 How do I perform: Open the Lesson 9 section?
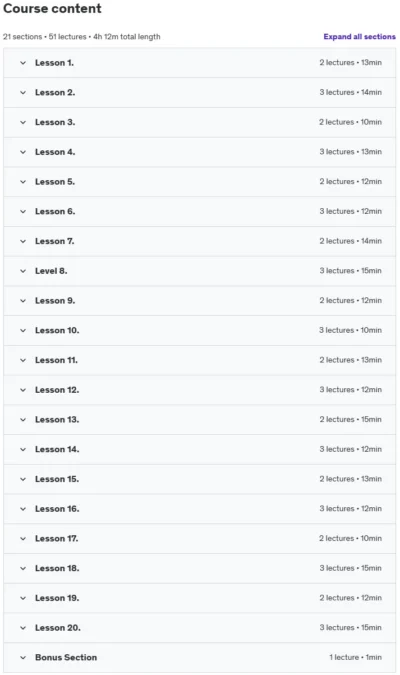point(200,300)
